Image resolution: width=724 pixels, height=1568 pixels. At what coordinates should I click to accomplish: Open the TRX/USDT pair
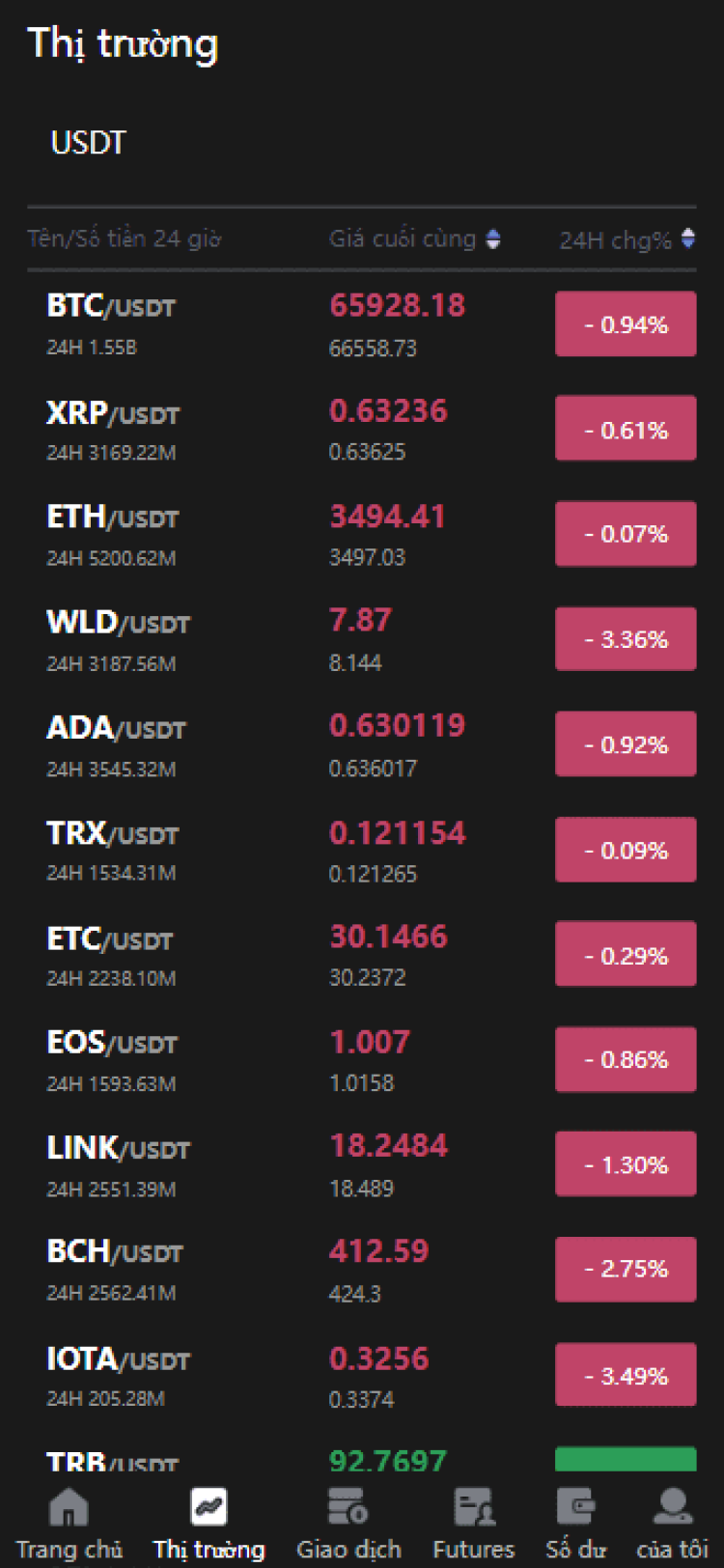coord(362,851)
